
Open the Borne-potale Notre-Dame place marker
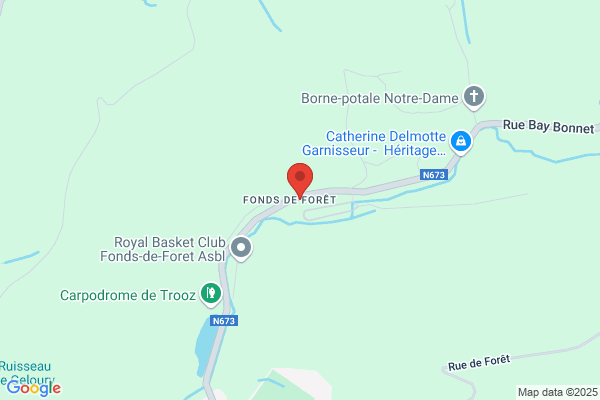[x=474, y=97]
